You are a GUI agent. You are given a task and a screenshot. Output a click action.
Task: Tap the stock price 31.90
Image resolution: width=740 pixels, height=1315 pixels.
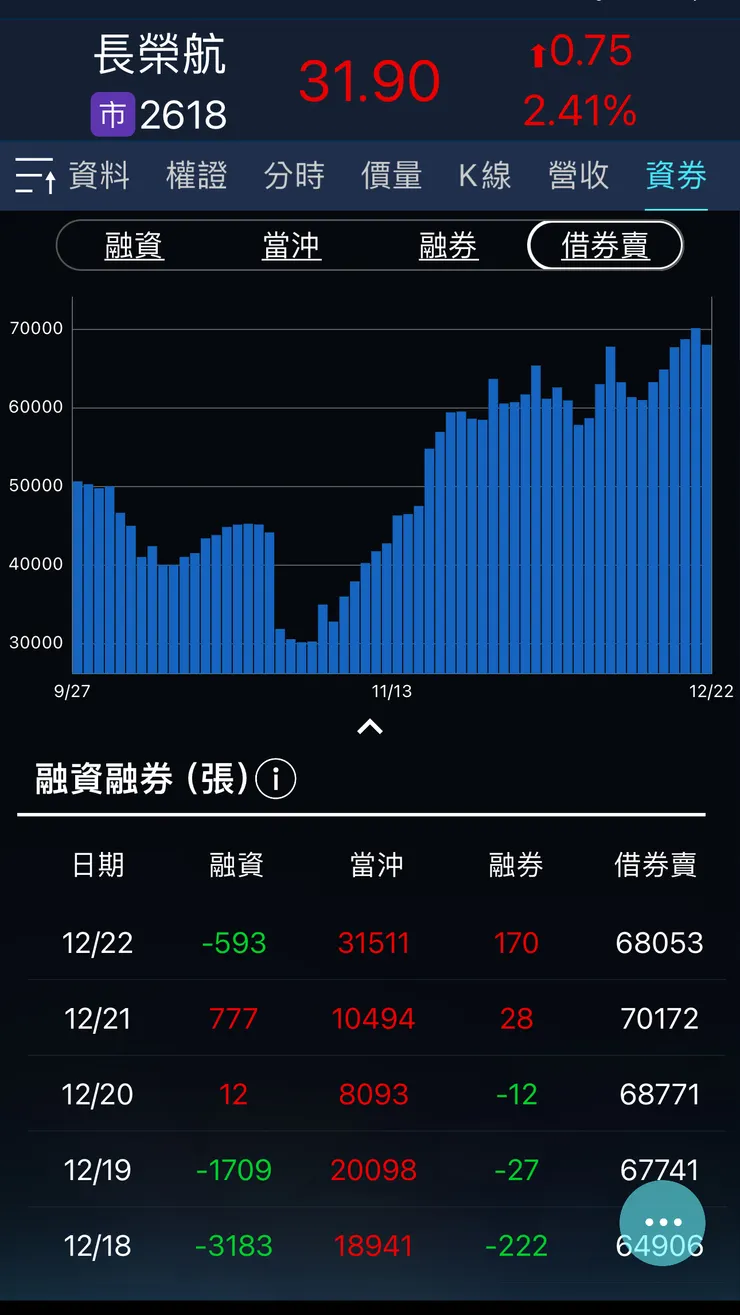point(368,80)
